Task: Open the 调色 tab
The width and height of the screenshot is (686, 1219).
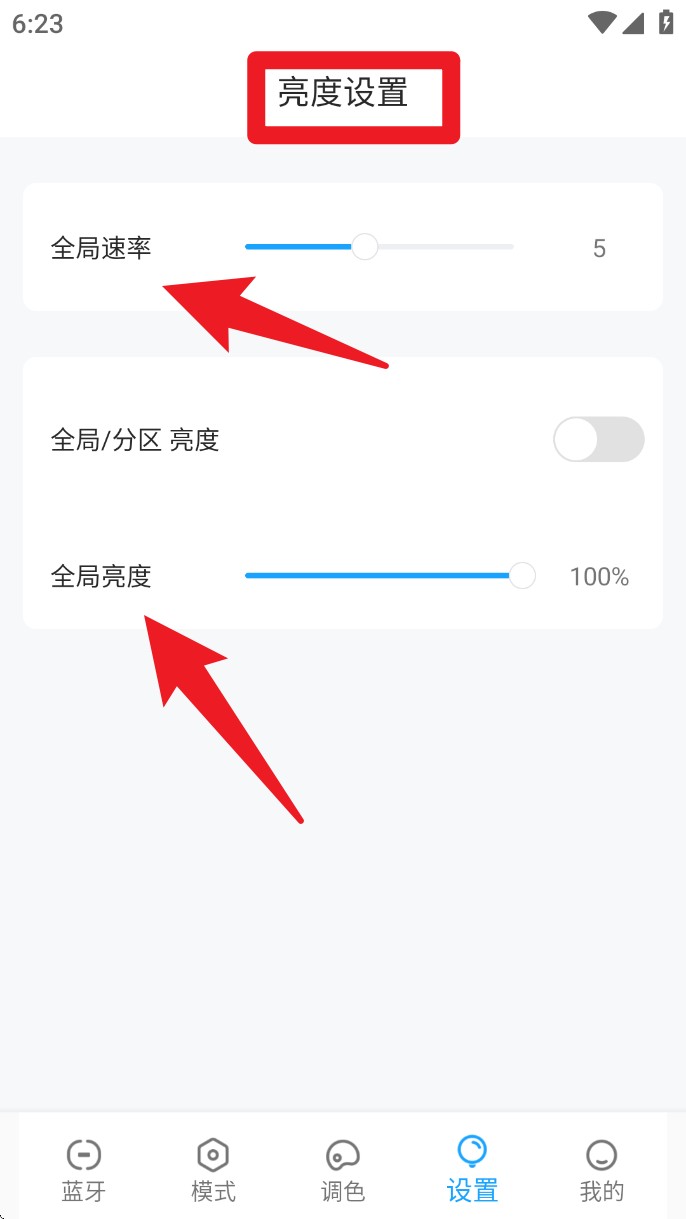Action: pos(343,1169)
